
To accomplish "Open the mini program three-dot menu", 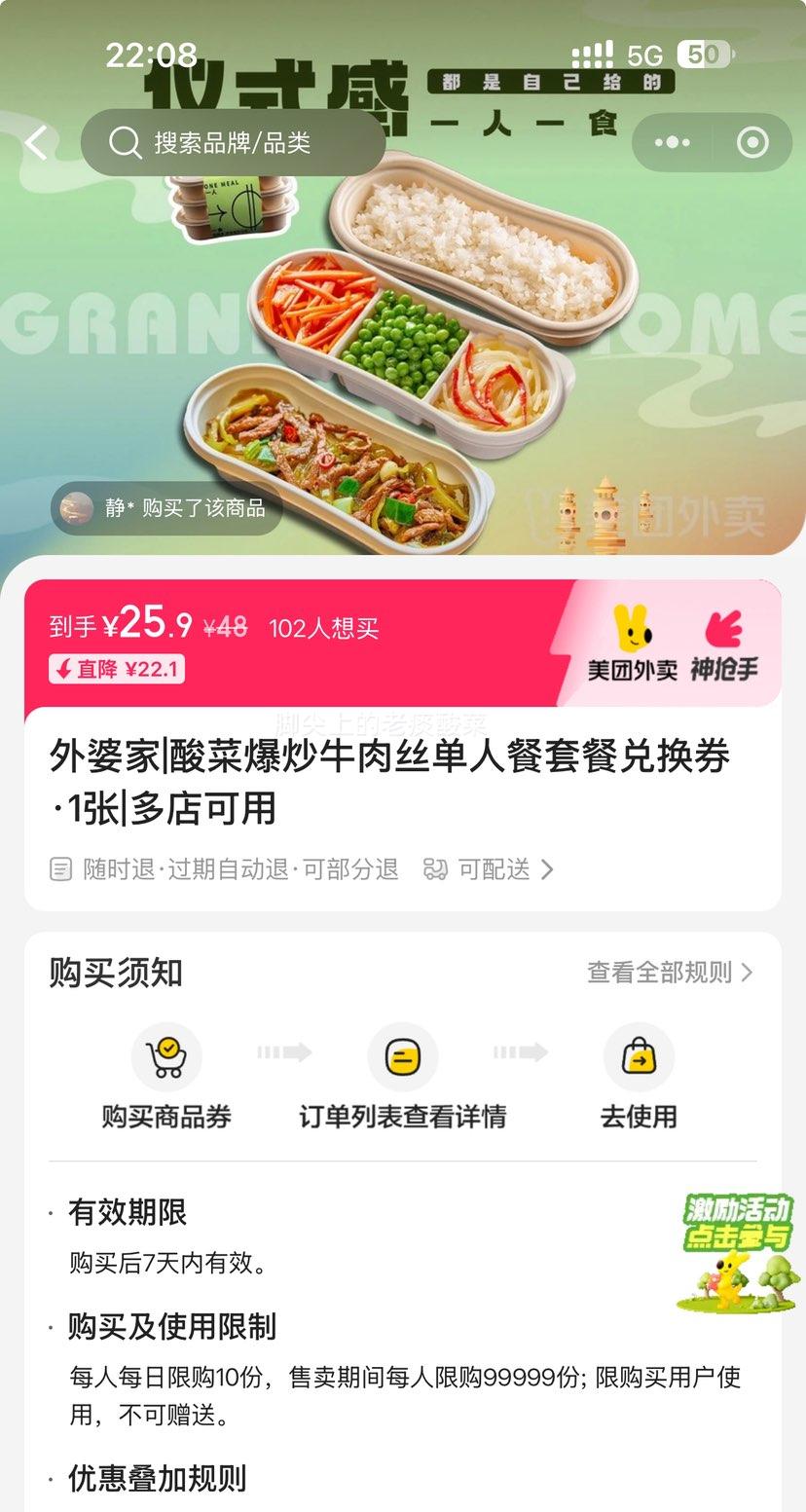I will 672,143.
